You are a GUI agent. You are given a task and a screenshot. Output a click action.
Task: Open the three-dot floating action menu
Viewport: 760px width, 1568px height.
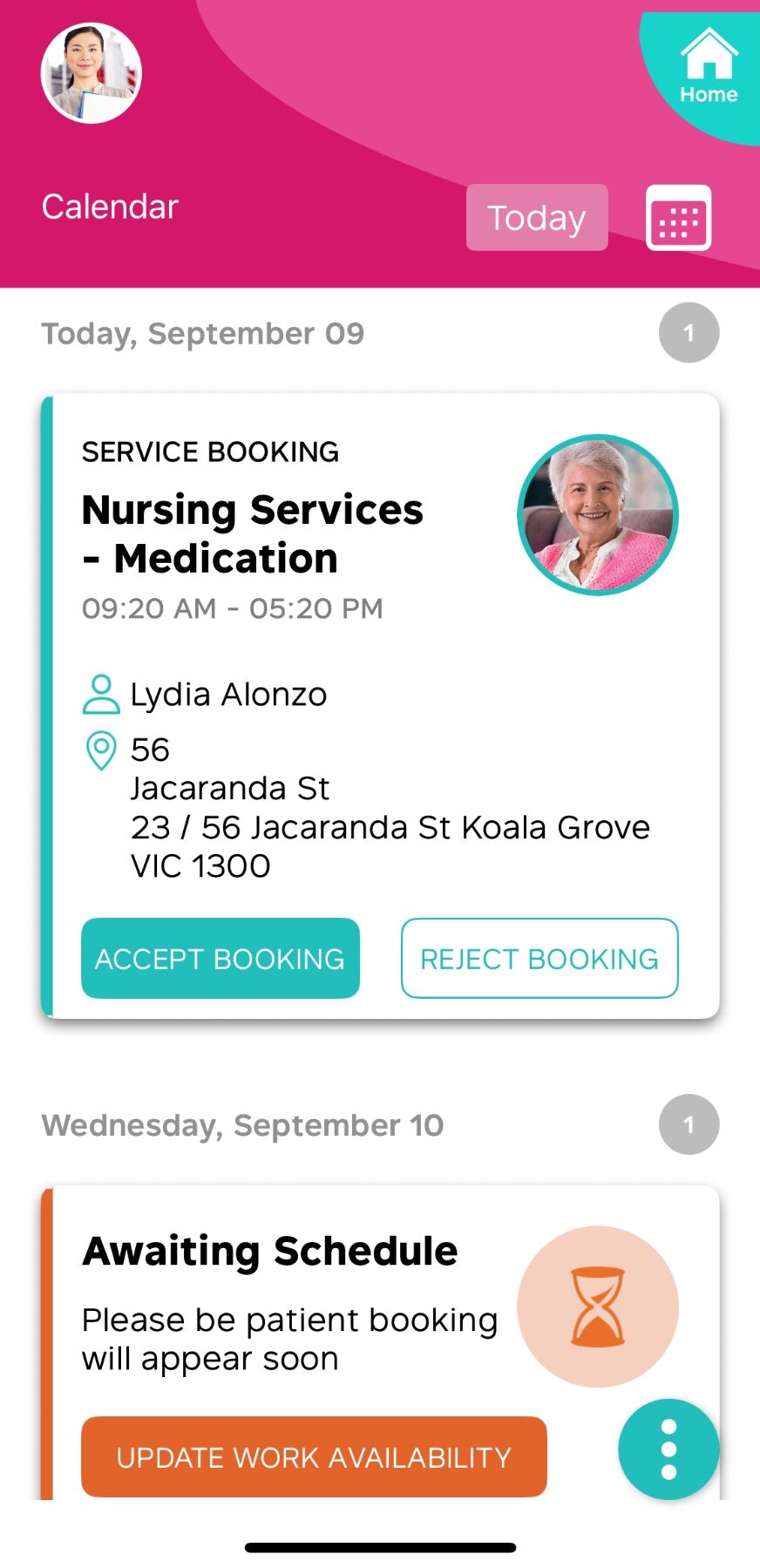click(668, 1449)
